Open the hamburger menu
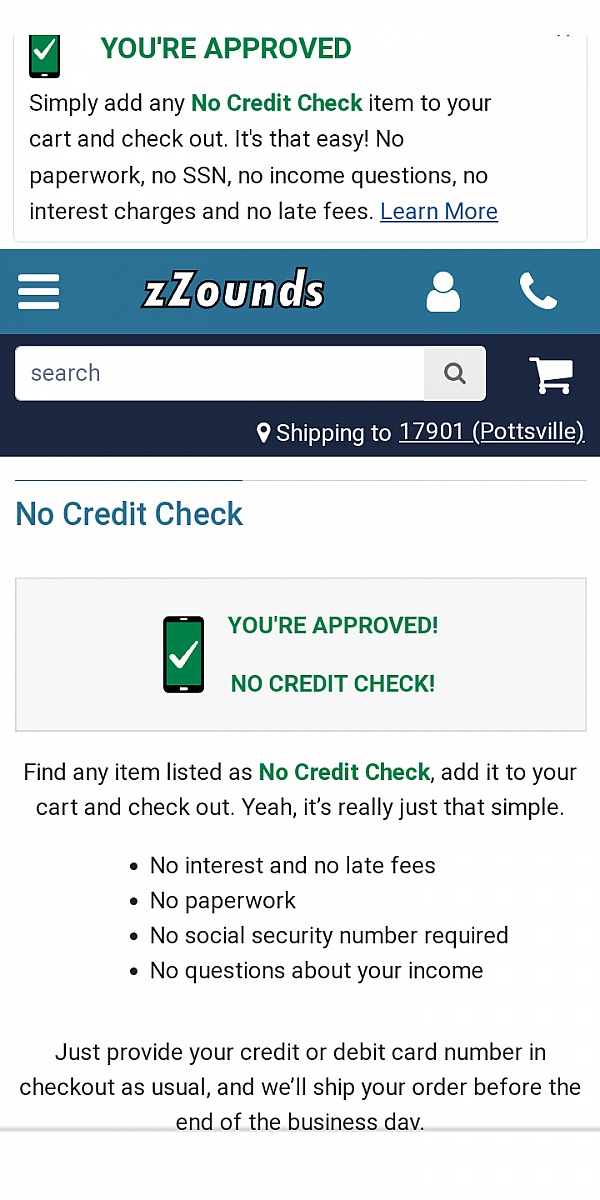The image size is (600, 1200). [x=38, y=291]
